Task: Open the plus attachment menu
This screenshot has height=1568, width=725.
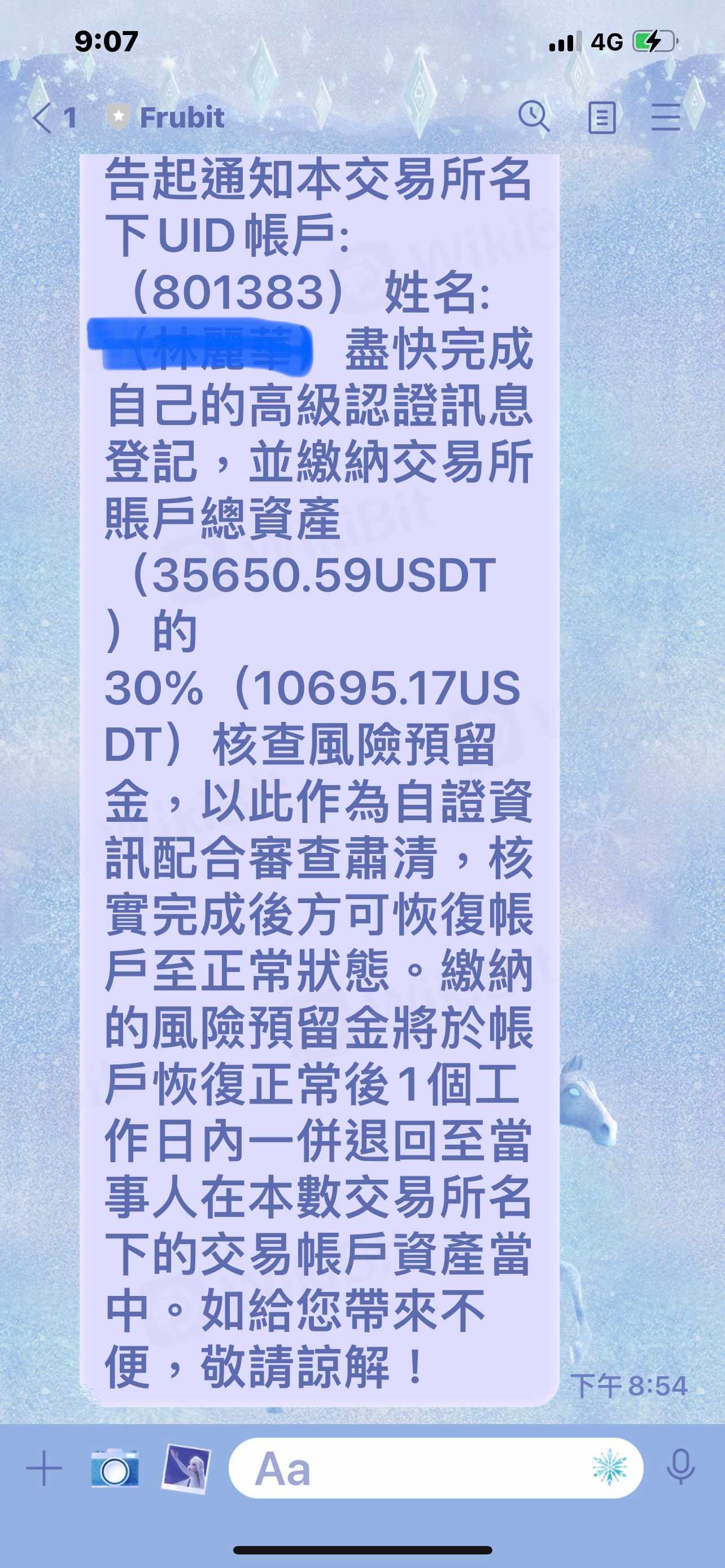Action: (x=44, y=1468)
